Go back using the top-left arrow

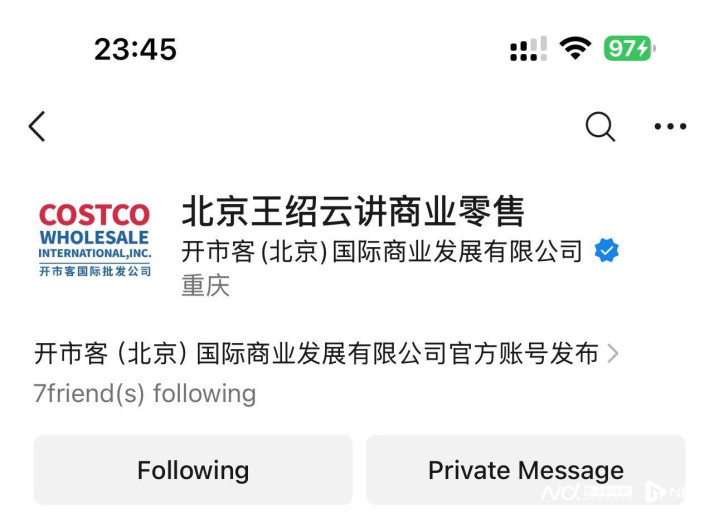(x=37, y=126)
